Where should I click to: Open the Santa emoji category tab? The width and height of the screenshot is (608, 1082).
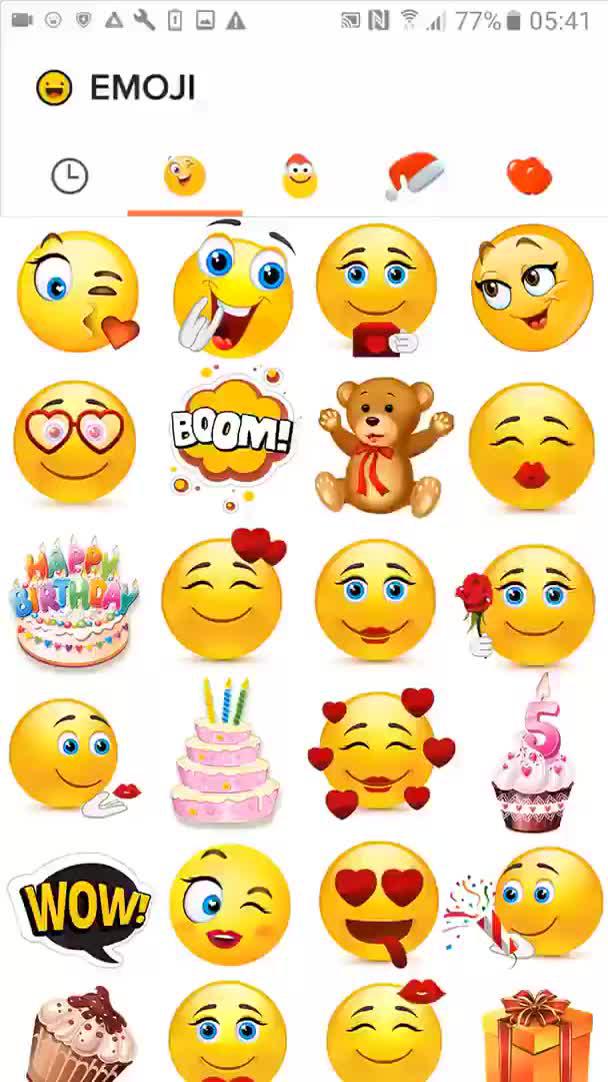[x=299, y=177]
